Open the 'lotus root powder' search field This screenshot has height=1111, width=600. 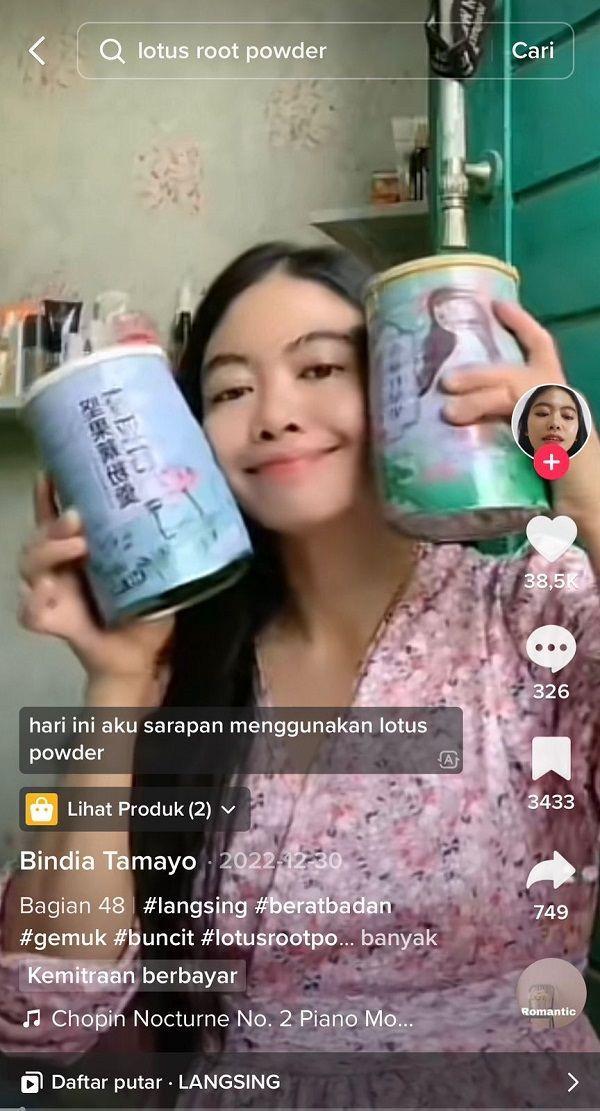tap(290, 51)
